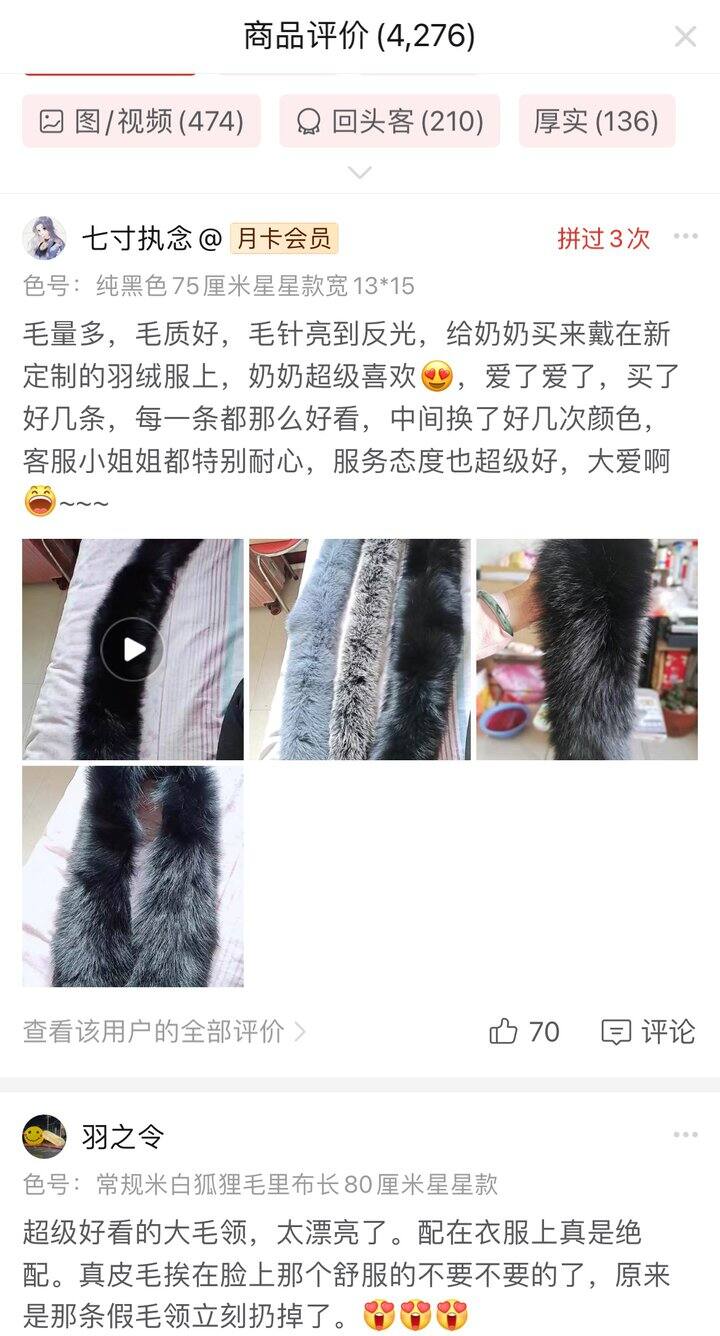Play the review video of black fur collar
The height and width of the screenshot is (1336, 720).
click(x=133, y=650)
